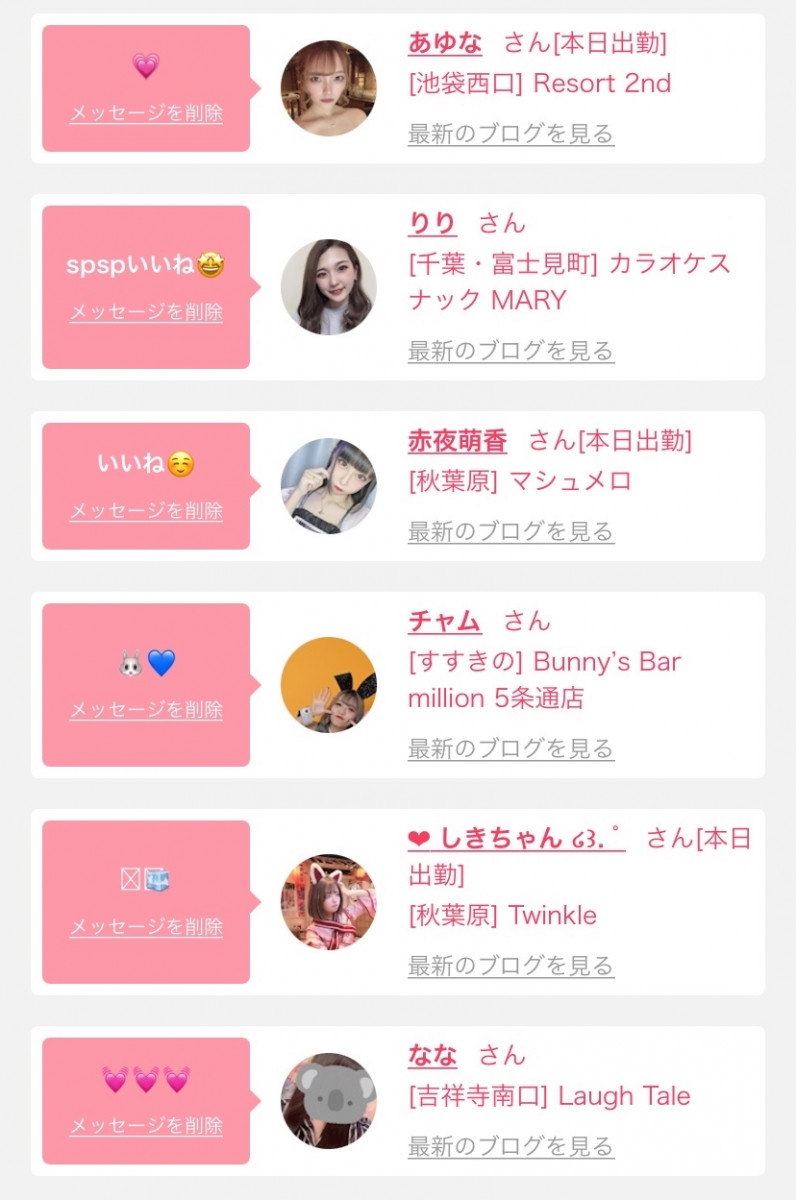View 赤夜萌香's latest blog
The image size is (796, 1200).
tap(510, 531)
